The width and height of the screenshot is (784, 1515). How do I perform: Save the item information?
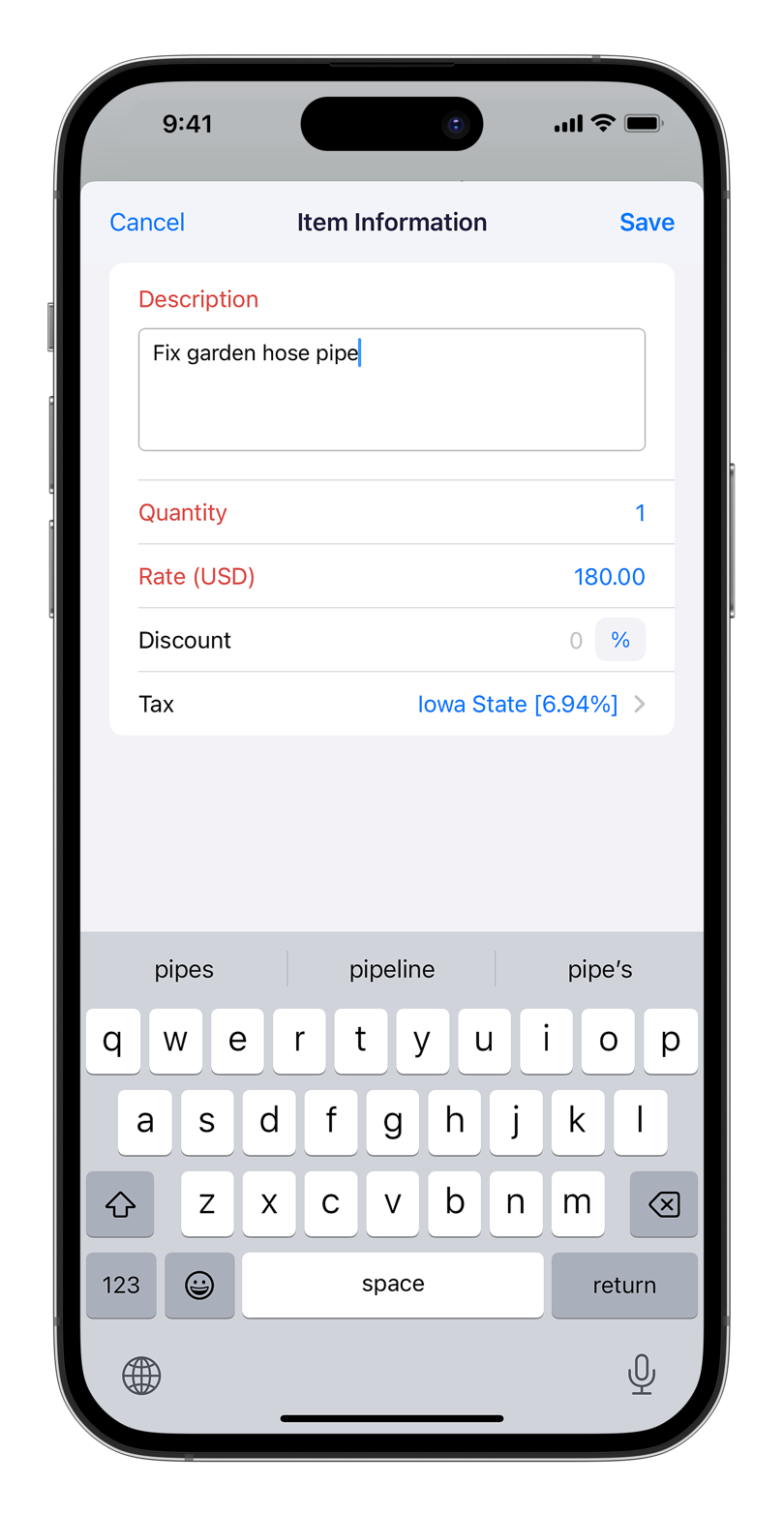coord(647,223)
